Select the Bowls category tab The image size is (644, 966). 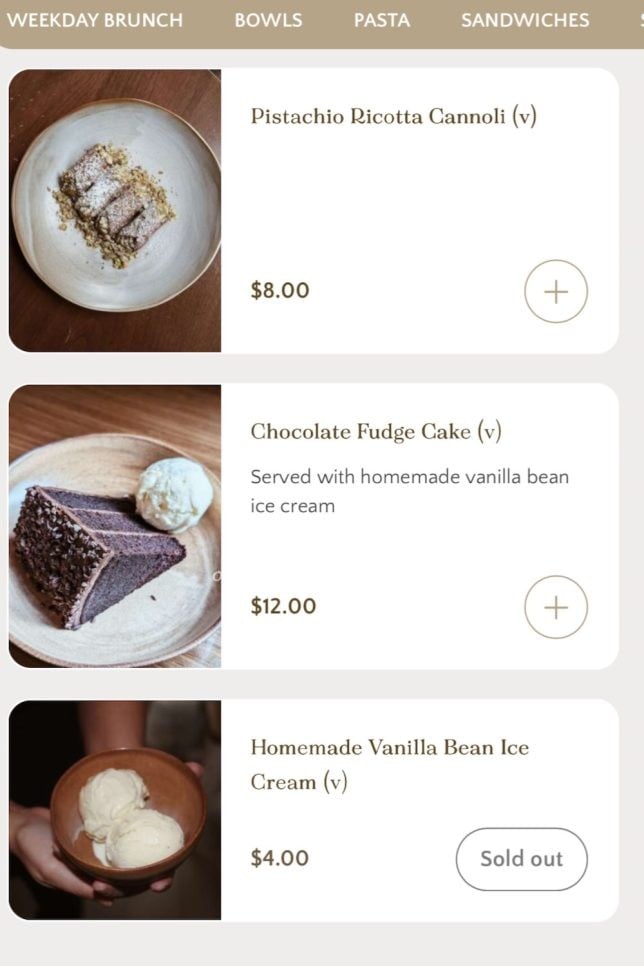[x=268, y=20]
